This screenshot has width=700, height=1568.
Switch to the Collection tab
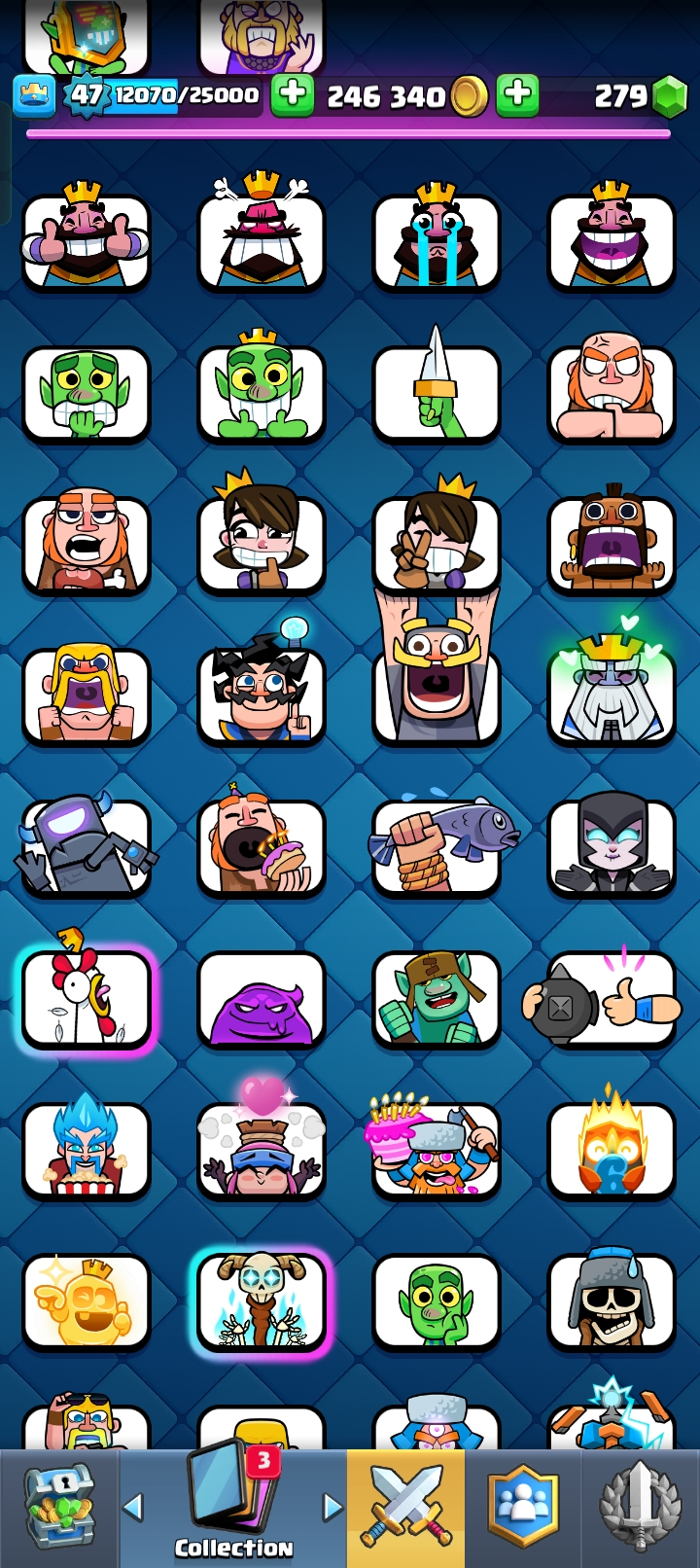233,1508
